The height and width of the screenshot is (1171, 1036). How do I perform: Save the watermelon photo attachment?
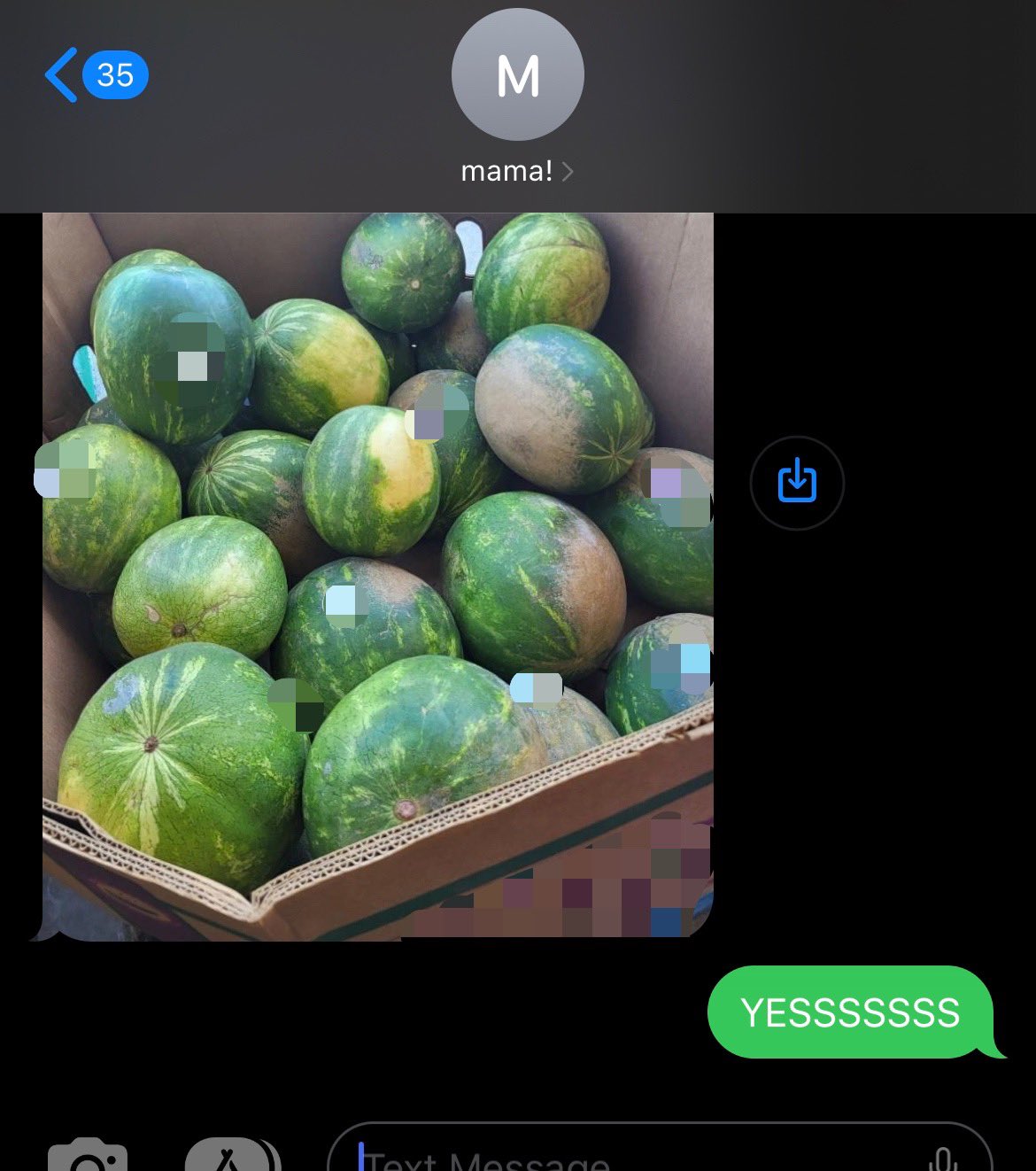[796, 483]
